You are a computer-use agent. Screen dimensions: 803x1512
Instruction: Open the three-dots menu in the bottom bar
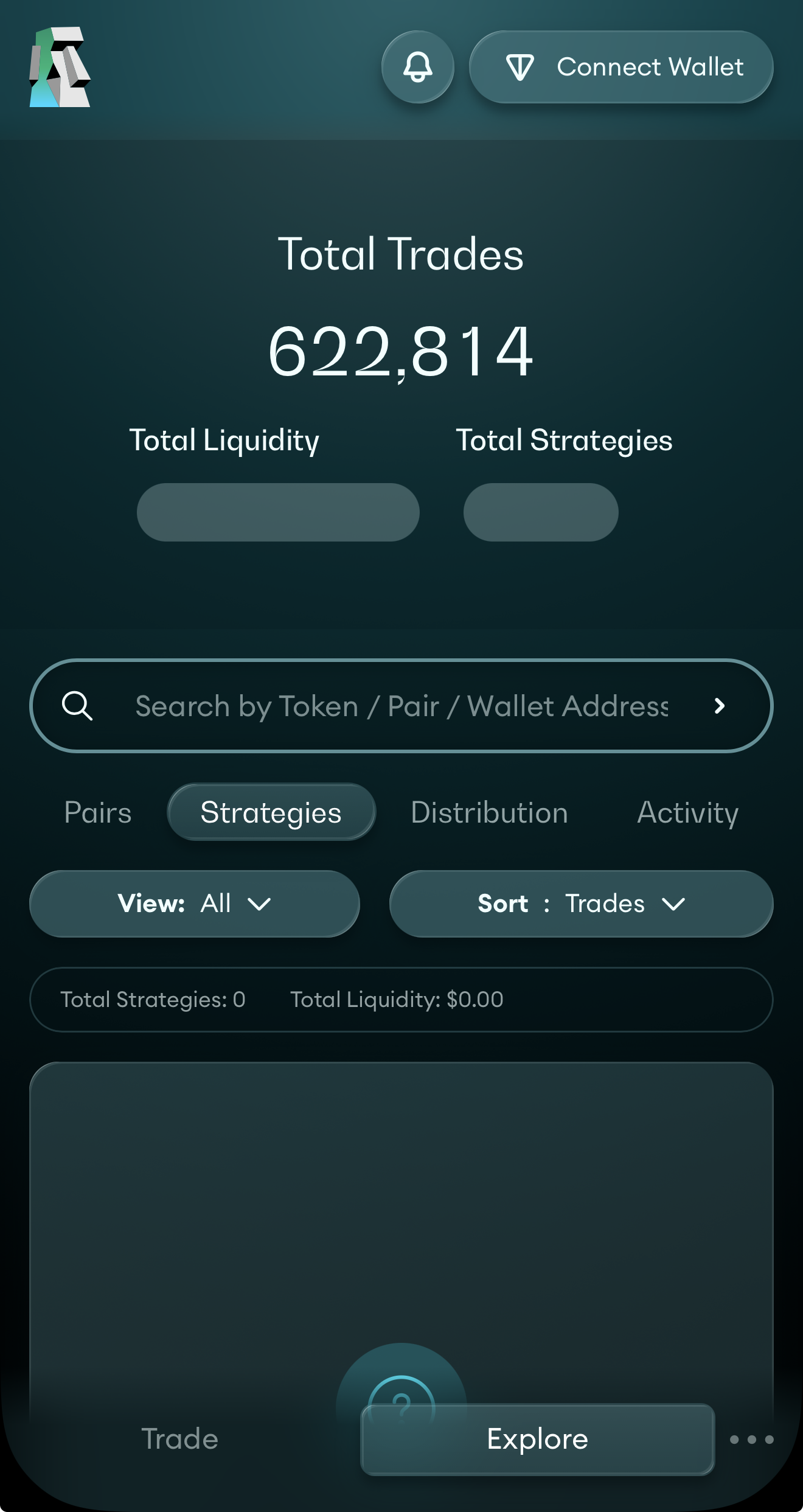point(750,1439)
